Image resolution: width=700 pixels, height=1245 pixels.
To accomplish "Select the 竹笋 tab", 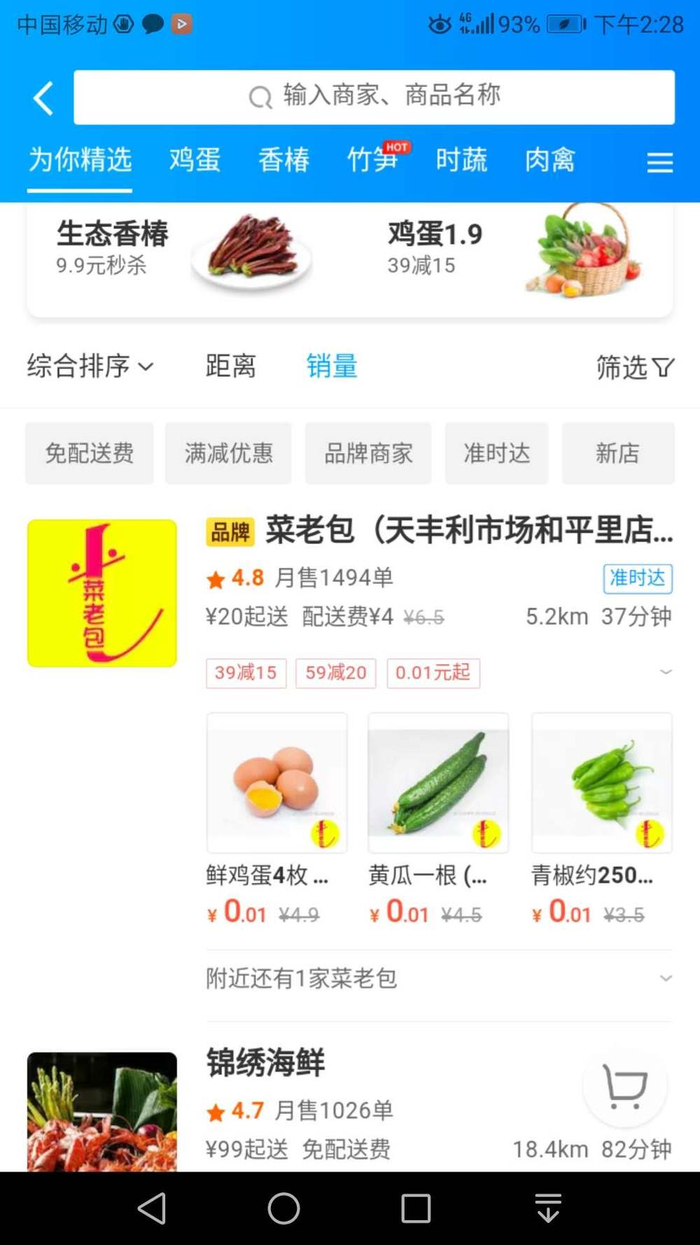I will click(x=373, y=160).
